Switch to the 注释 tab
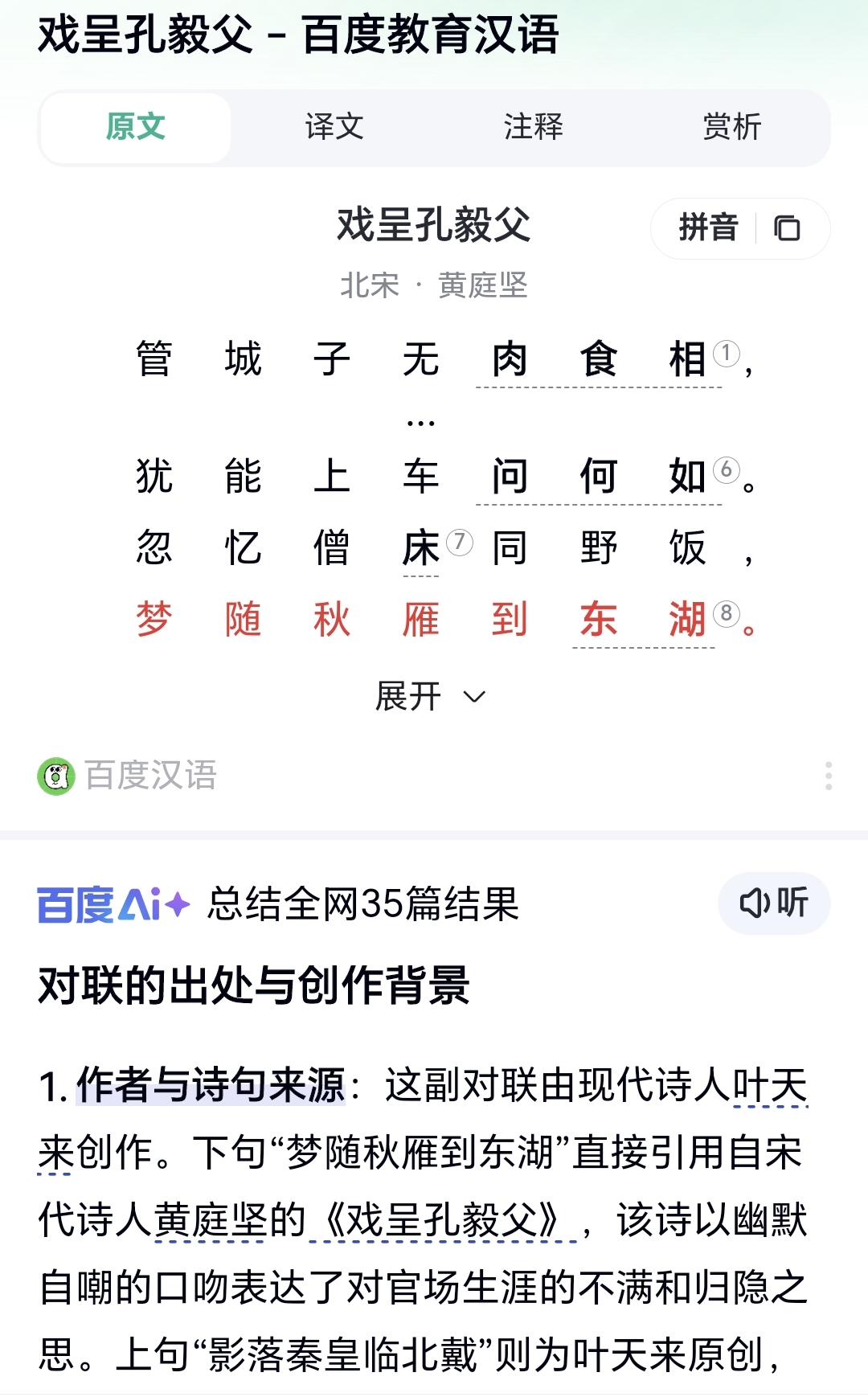This screenshot has height=1397, width=868. pyautogui.click(x=533, y=127)
